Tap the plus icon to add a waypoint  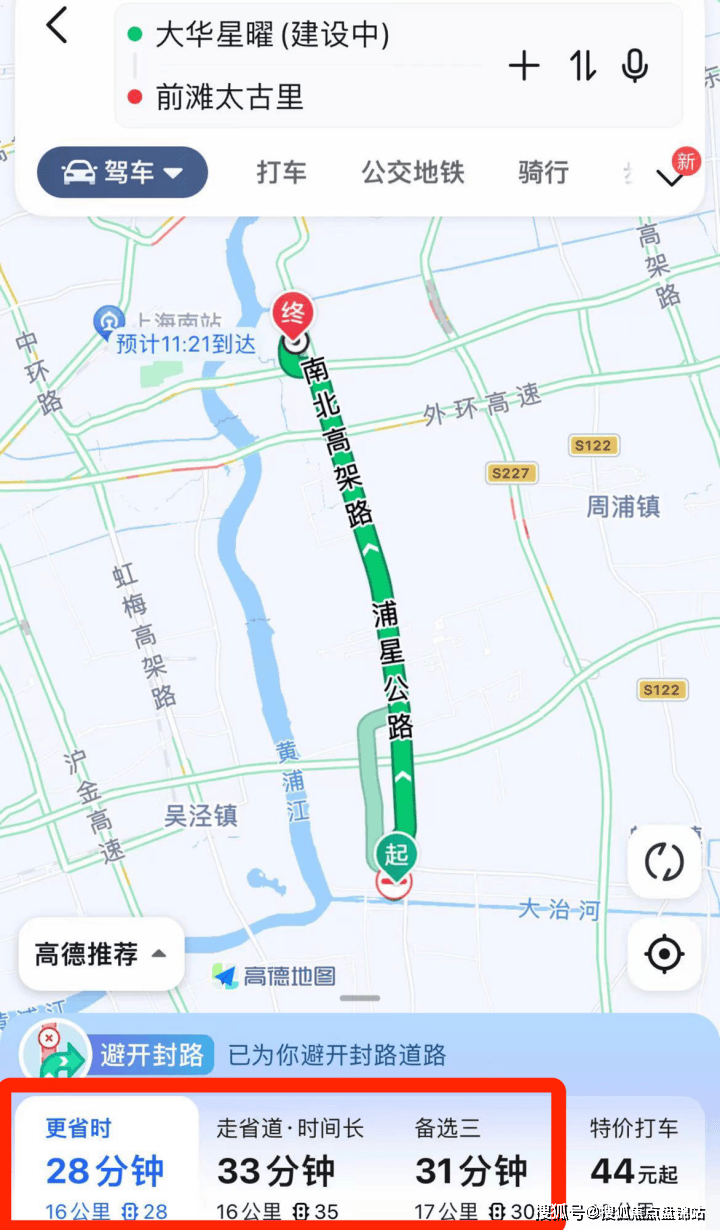524,65
